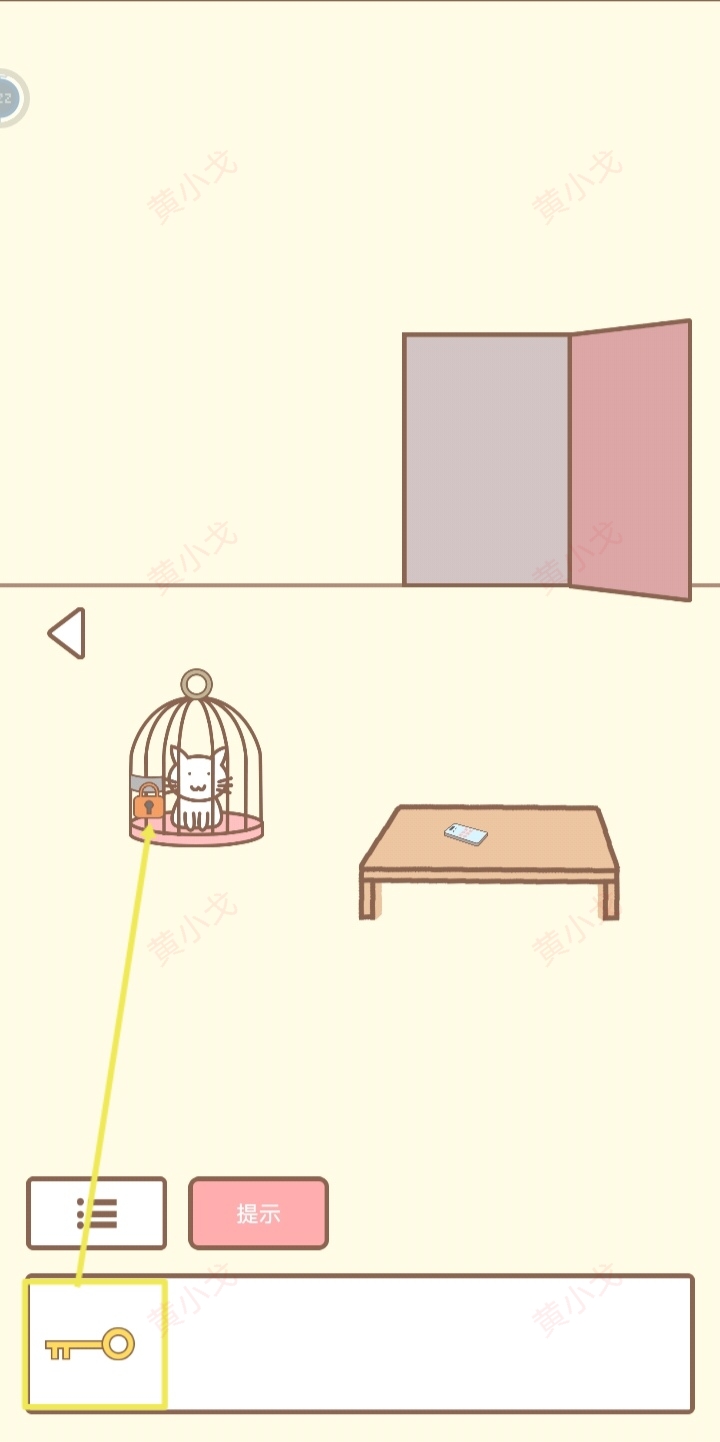Go through the open pink door

[487, 460]
